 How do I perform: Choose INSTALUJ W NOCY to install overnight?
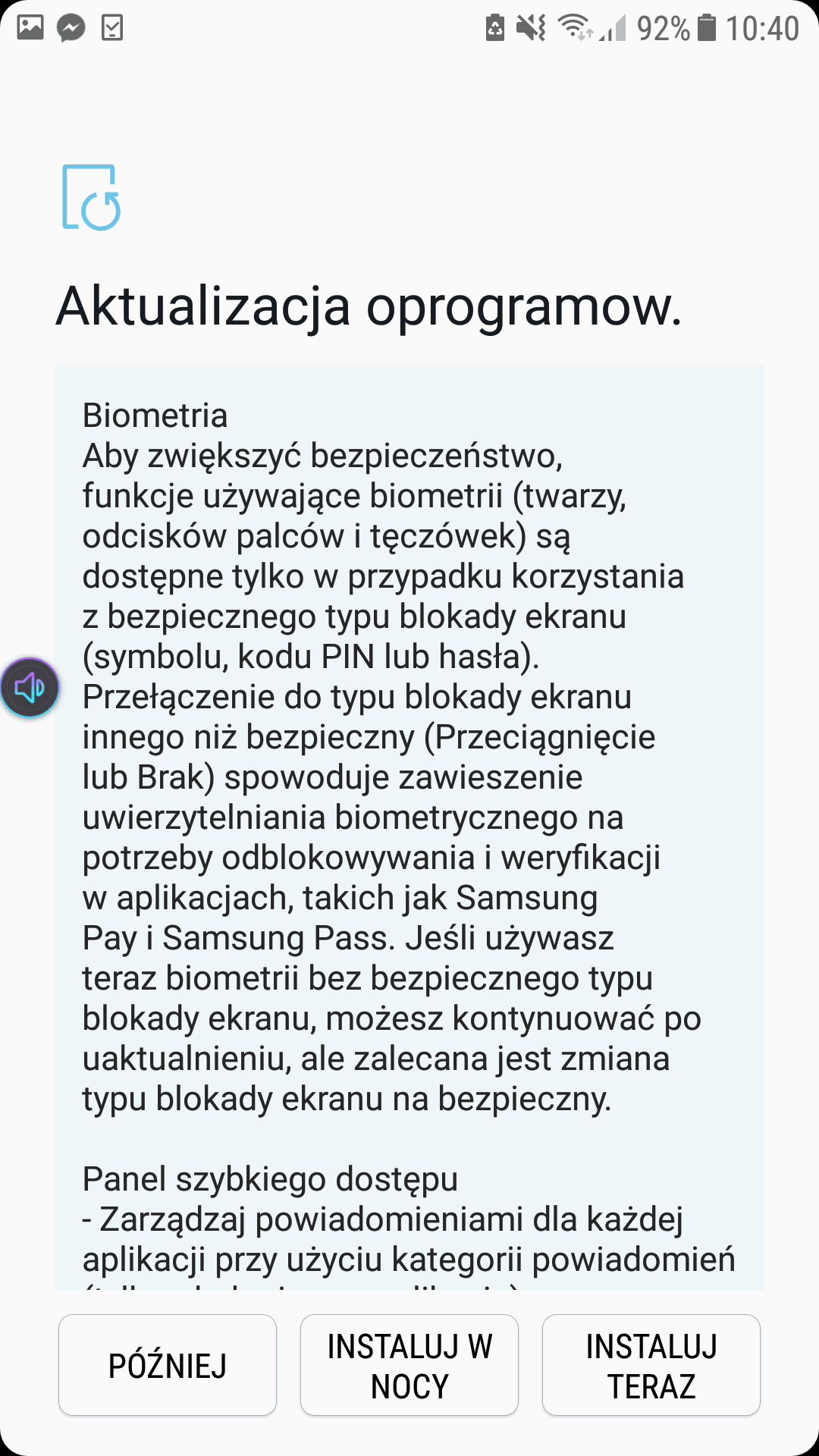(x=409, y=1365)
